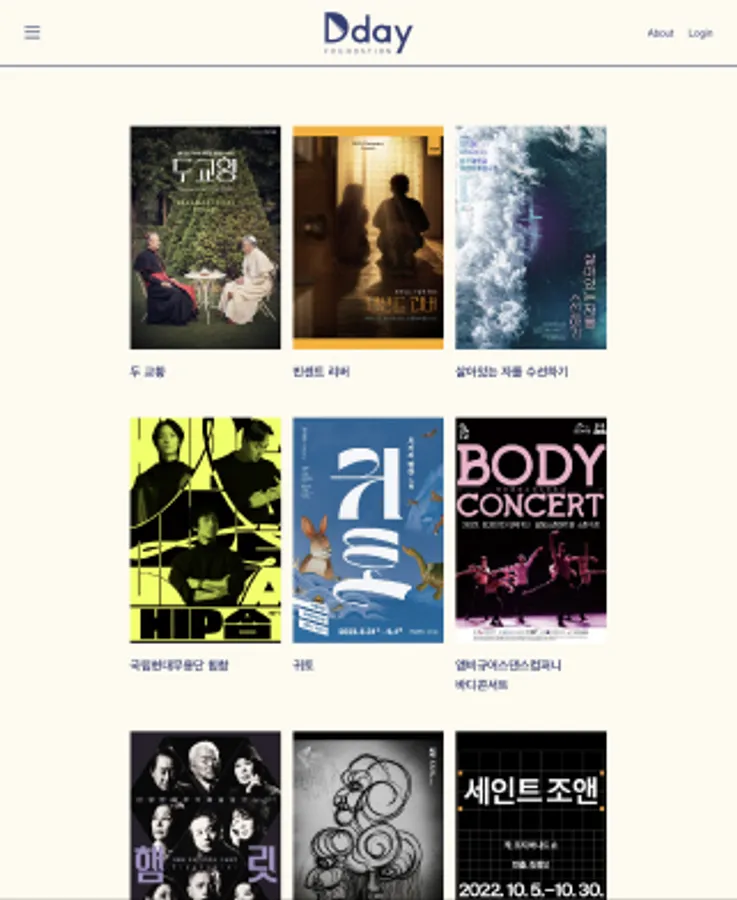This screenshot has width=737, height=900.
Task: Open the hamburger menu
Action: click(32, 33)
